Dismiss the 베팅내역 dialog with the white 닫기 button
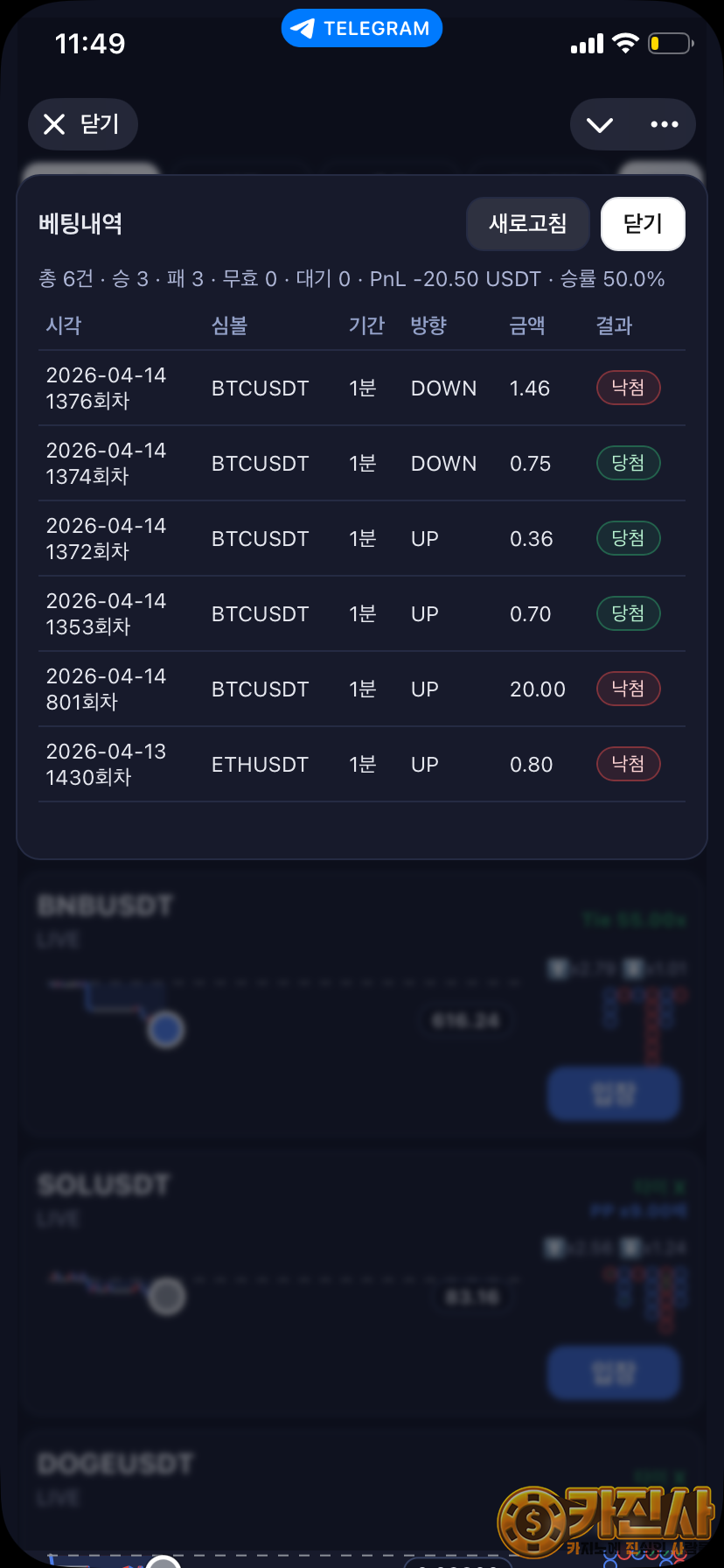The image size is (724, 1568). tap(643, 224)
